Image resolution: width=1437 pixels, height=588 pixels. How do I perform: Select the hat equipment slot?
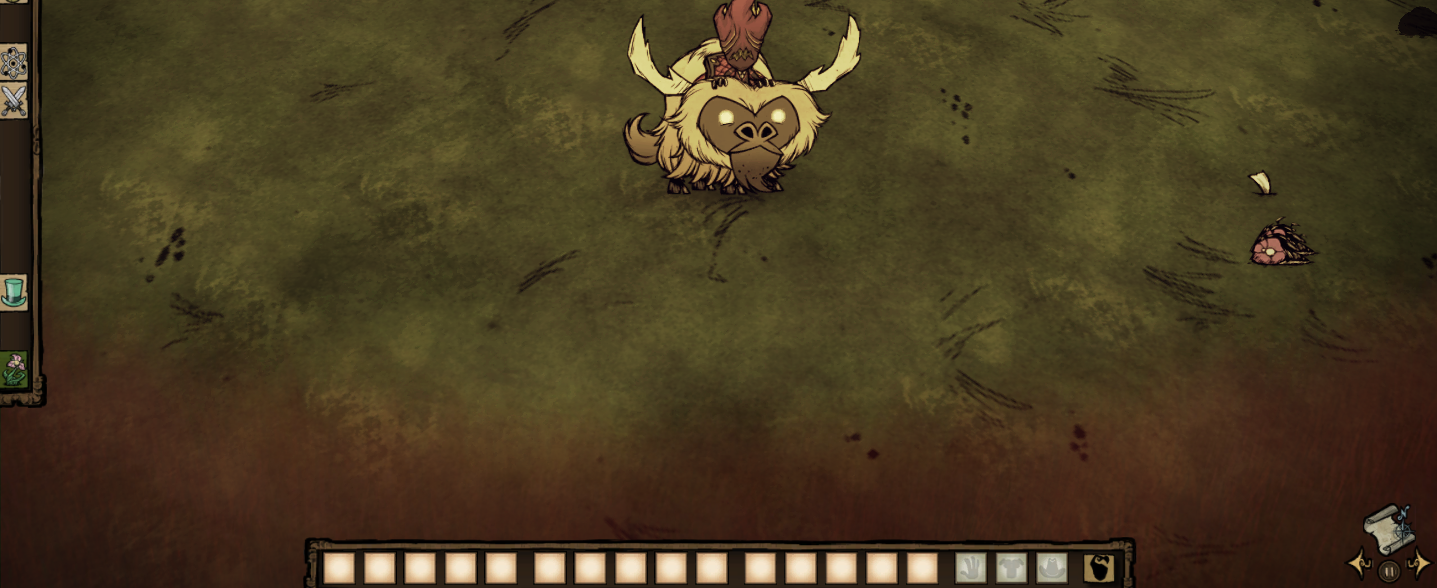(1051, 568)
